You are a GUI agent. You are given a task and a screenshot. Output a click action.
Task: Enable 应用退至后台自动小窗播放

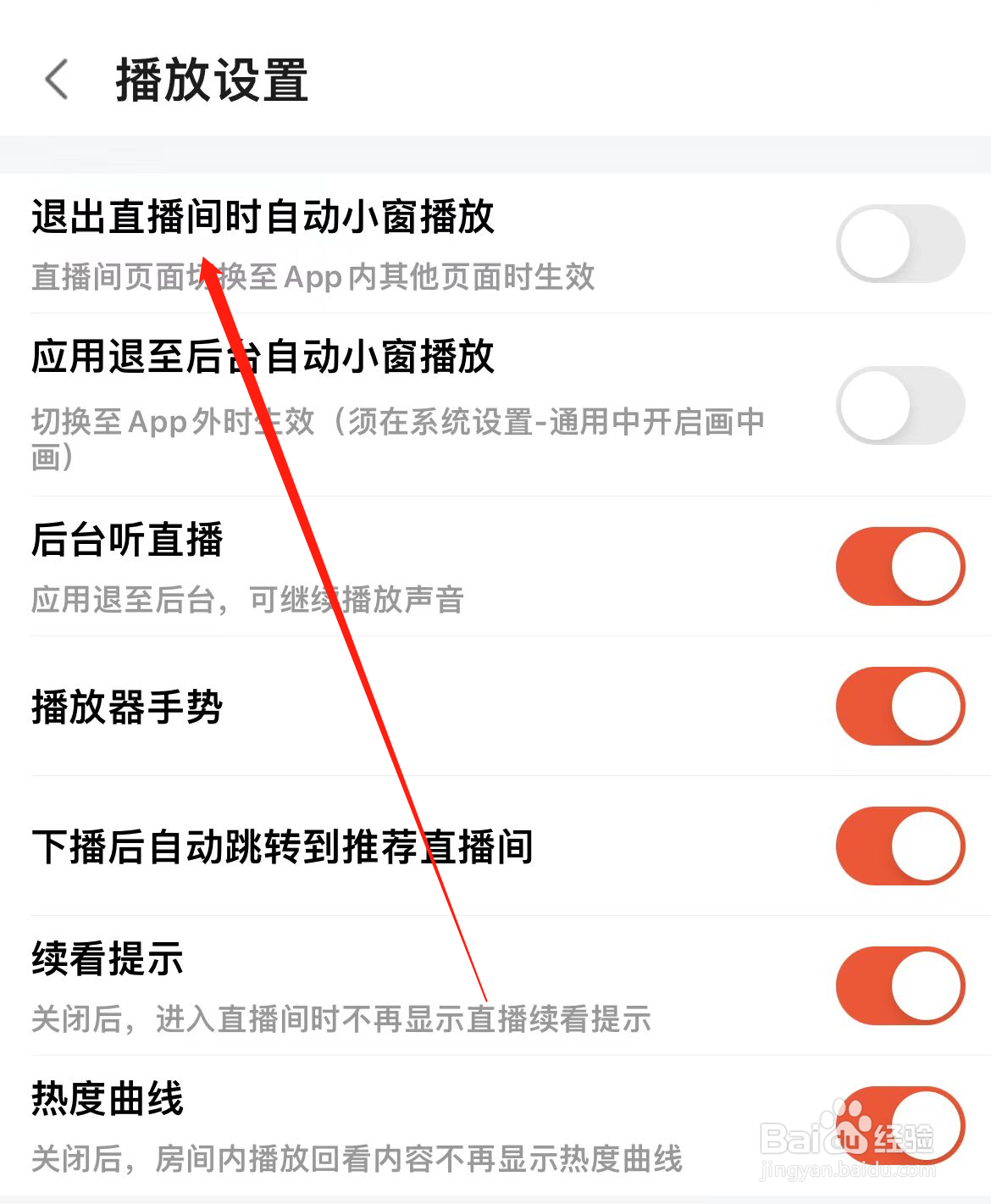[900, 406]
